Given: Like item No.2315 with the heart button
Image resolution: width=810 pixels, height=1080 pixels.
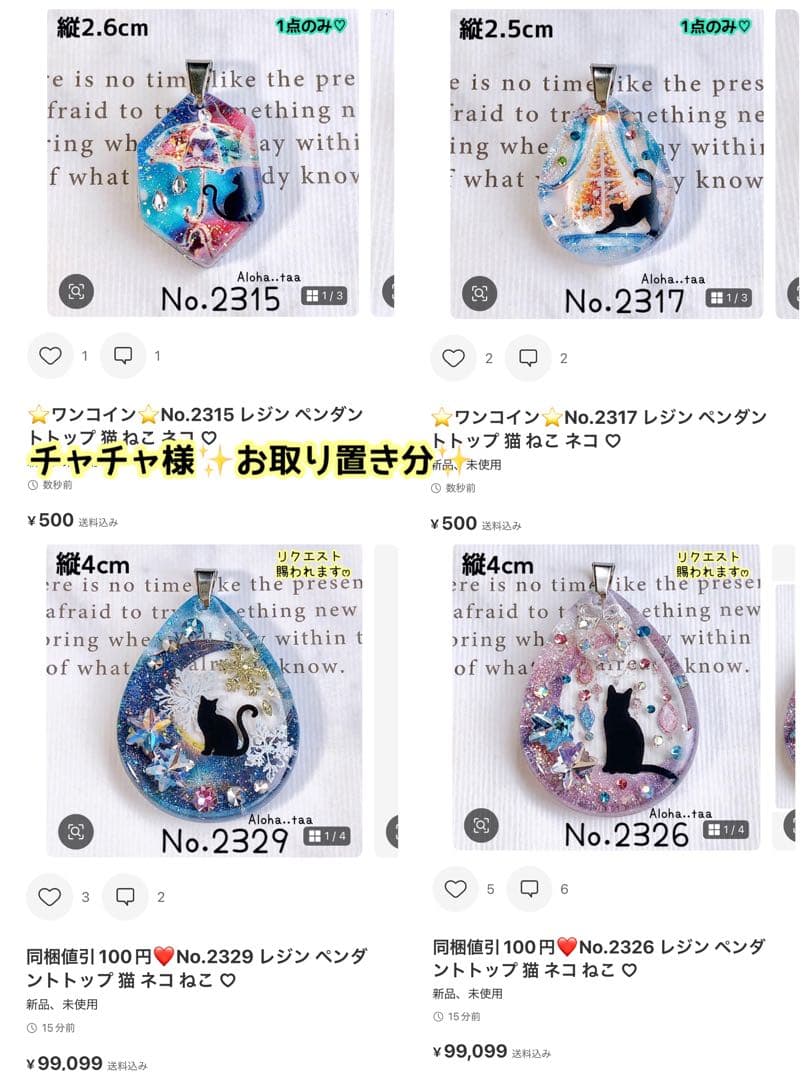Looking at the screenshot, I should pyautogui.click(x=51, y=356).
